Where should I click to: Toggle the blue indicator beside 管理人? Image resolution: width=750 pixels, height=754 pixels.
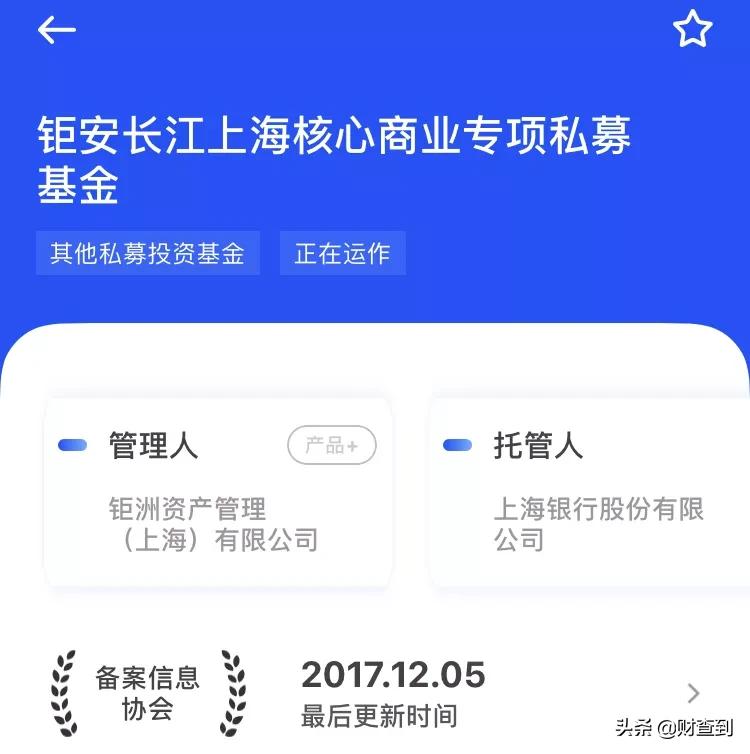point(70,447)
